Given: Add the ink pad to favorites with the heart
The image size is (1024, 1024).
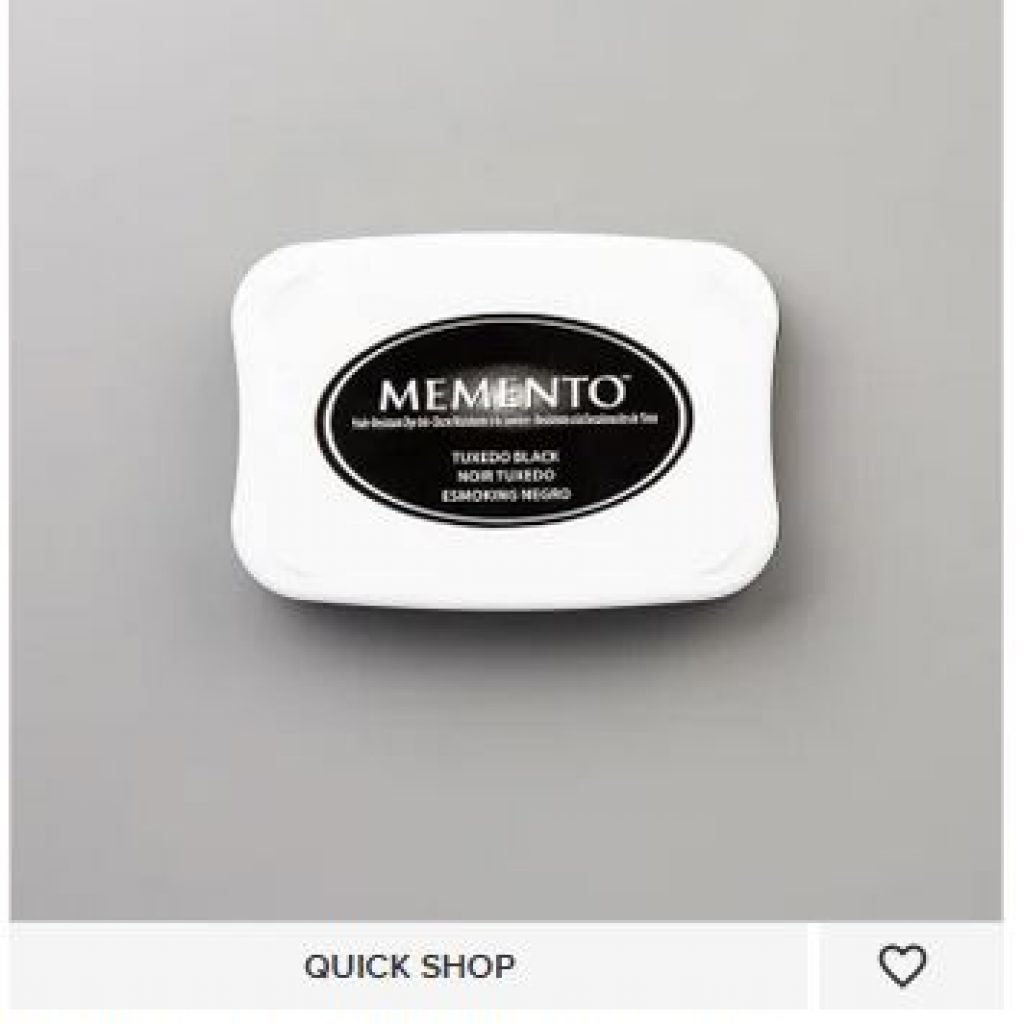Looking at the screenshot, I should click(902, 966).
